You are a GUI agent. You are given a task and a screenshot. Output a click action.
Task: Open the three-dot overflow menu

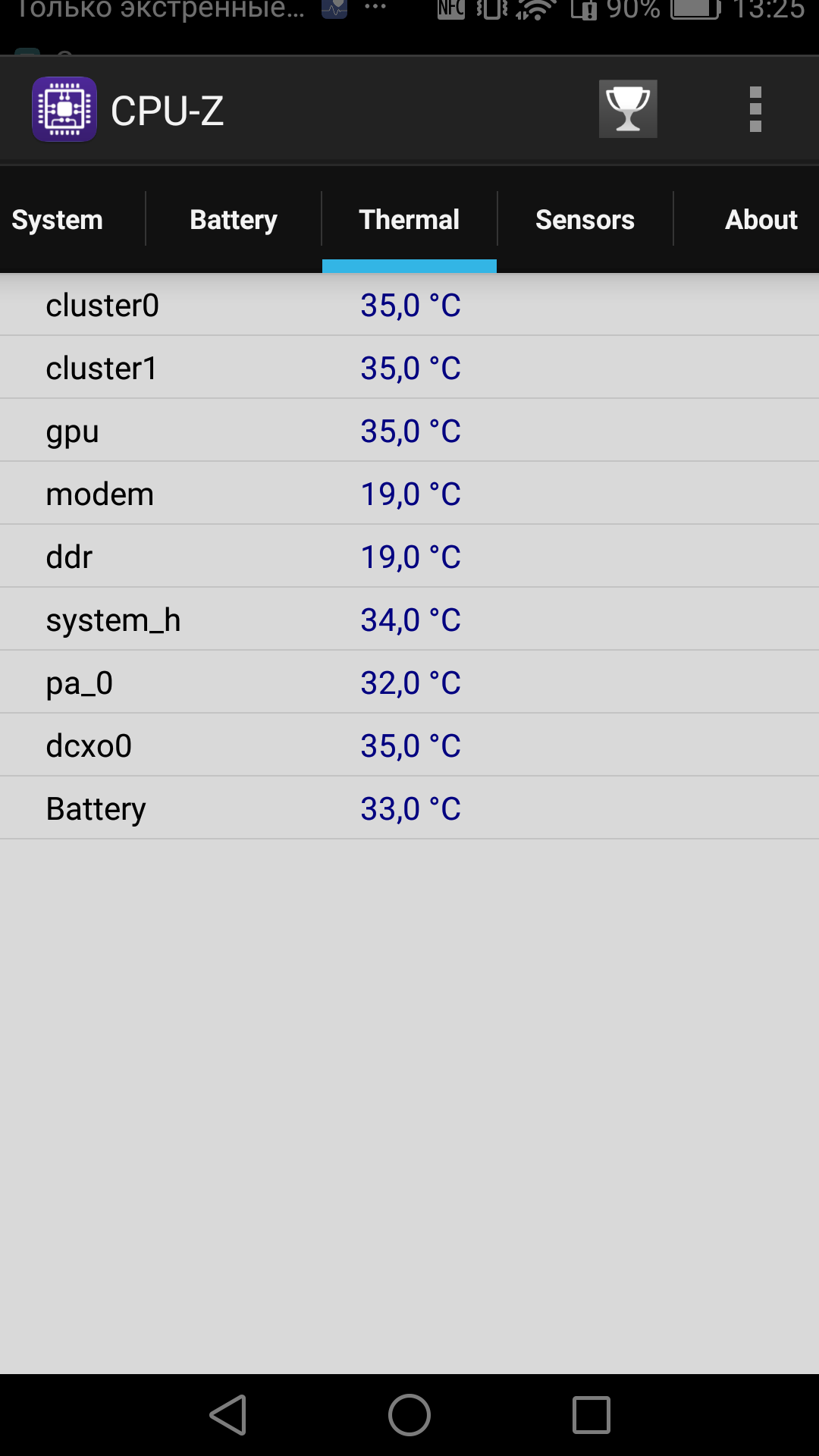755,109
